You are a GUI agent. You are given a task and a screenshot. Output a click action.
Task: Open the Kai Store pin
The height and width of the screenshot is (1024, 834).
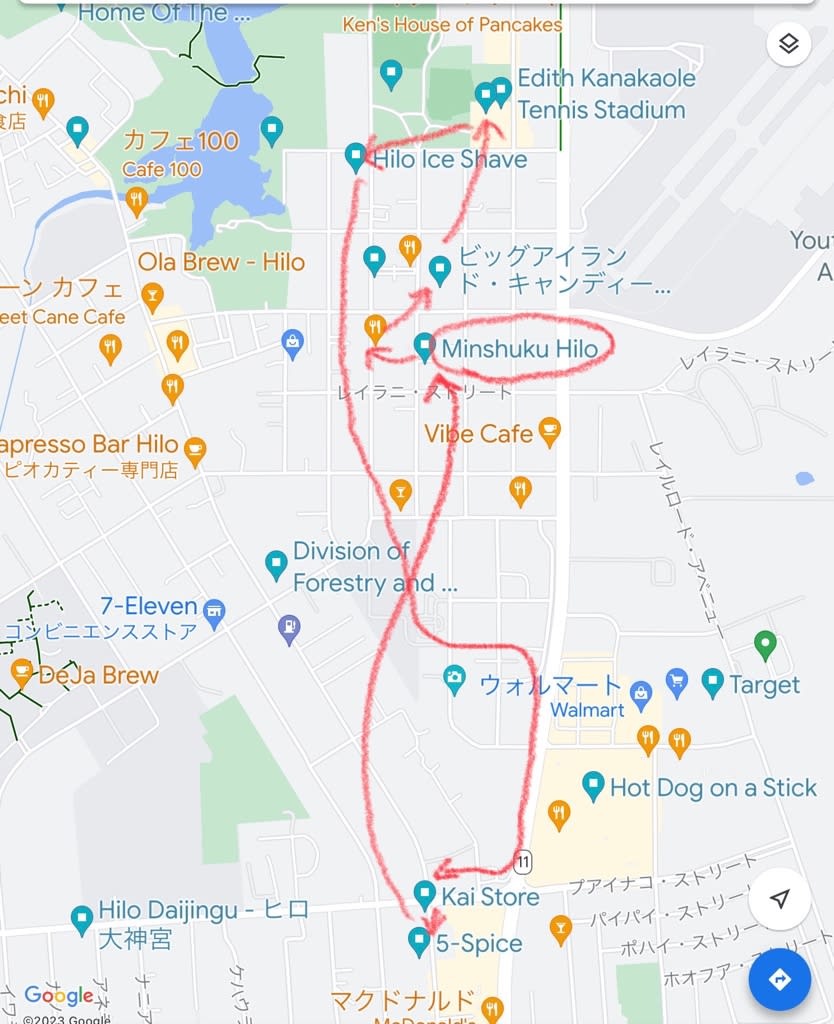(425, 893)
